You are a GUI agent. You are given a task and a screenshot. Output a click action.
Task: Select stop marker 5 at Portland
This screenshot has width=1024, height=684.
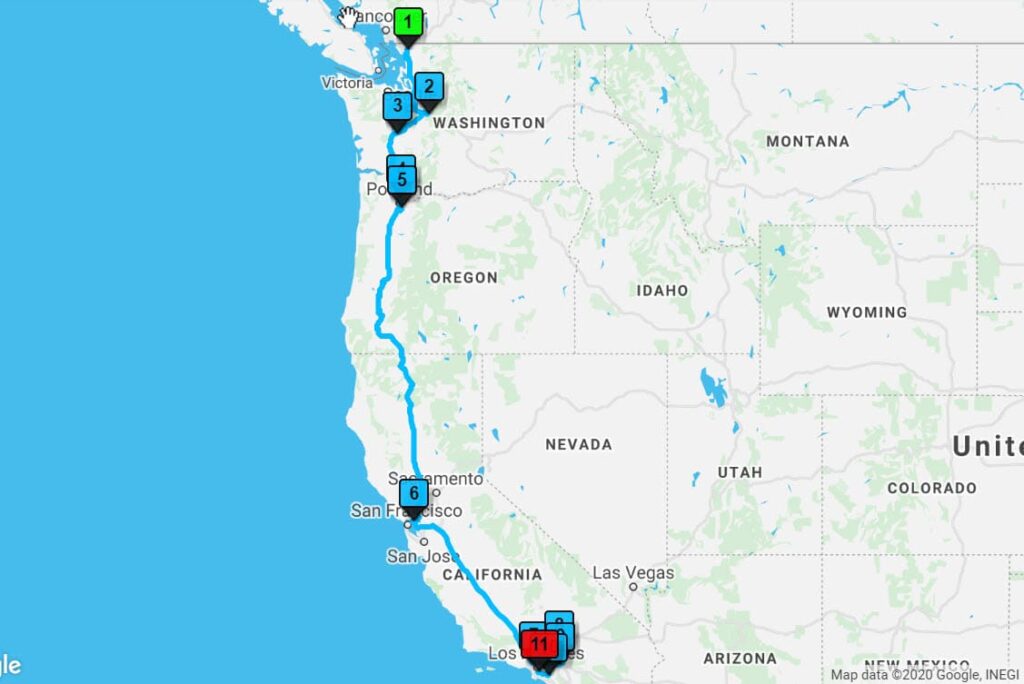coord(401,182)
